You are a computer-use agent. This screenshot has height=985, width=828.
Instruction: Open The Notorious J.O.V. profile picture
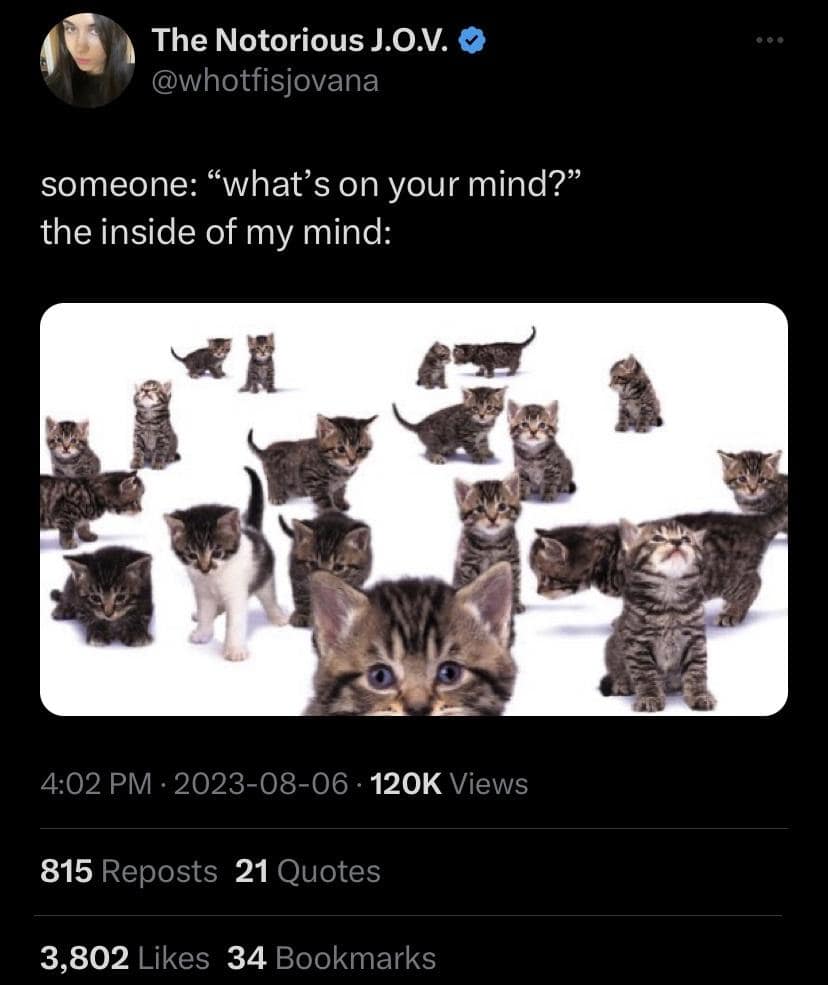coord(87,60)
